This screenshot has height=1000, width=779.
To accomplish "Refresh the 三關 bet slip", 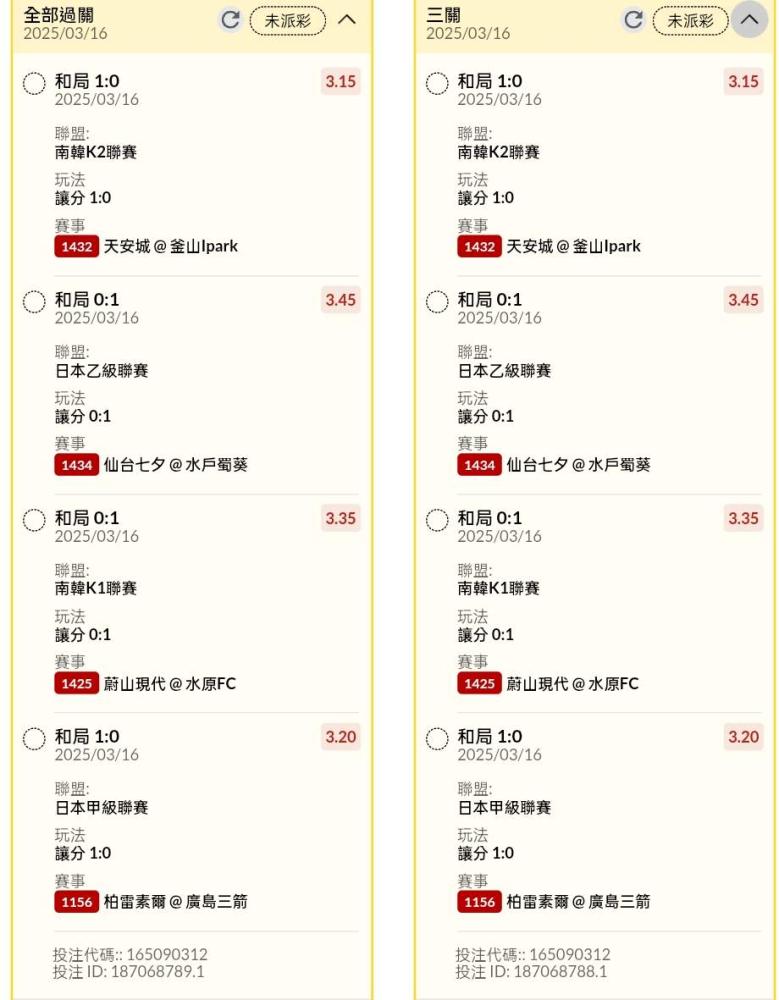I will [633, 20].
